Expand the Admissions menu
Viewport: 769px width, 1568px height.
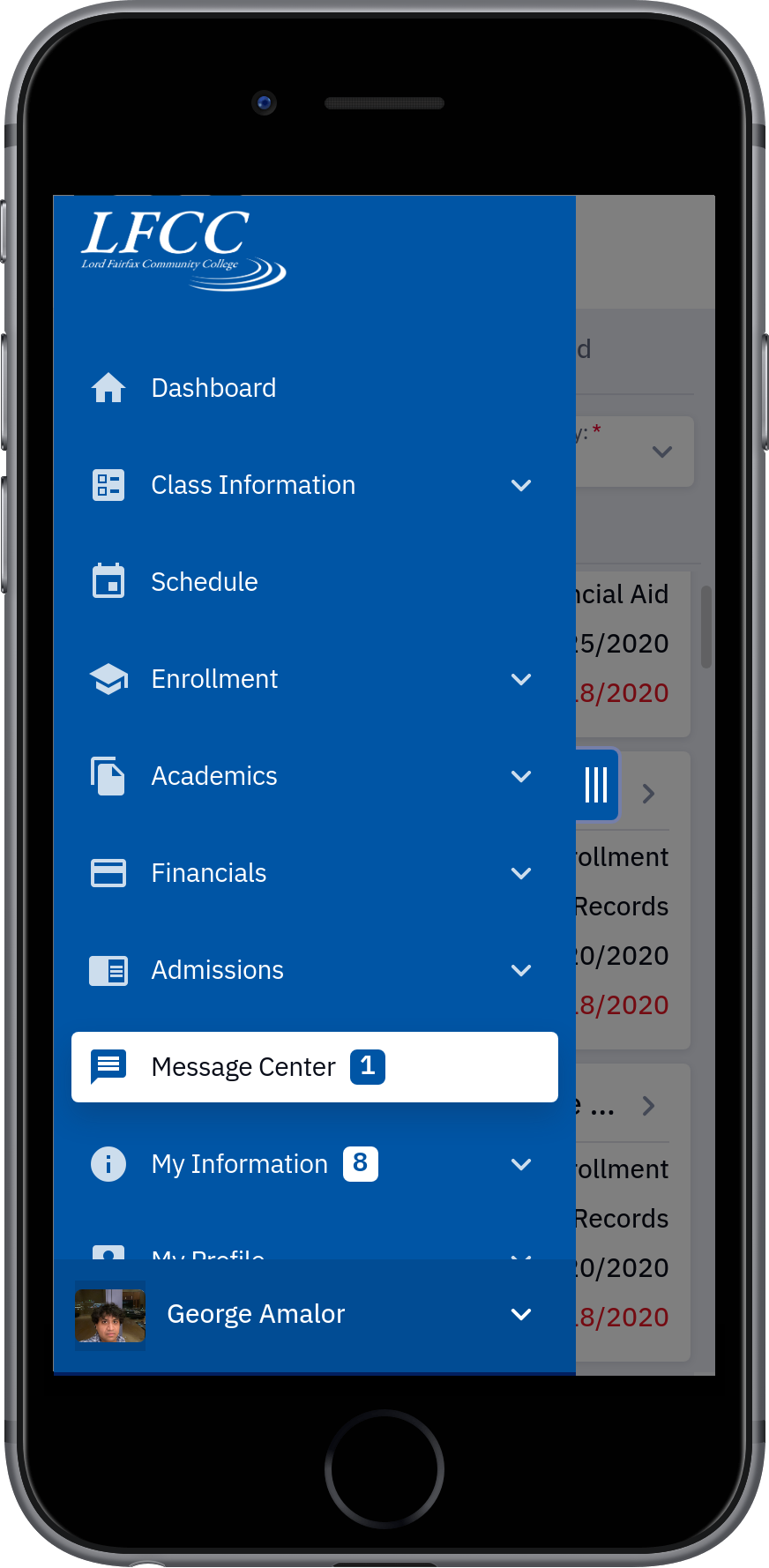click(314, 970)
